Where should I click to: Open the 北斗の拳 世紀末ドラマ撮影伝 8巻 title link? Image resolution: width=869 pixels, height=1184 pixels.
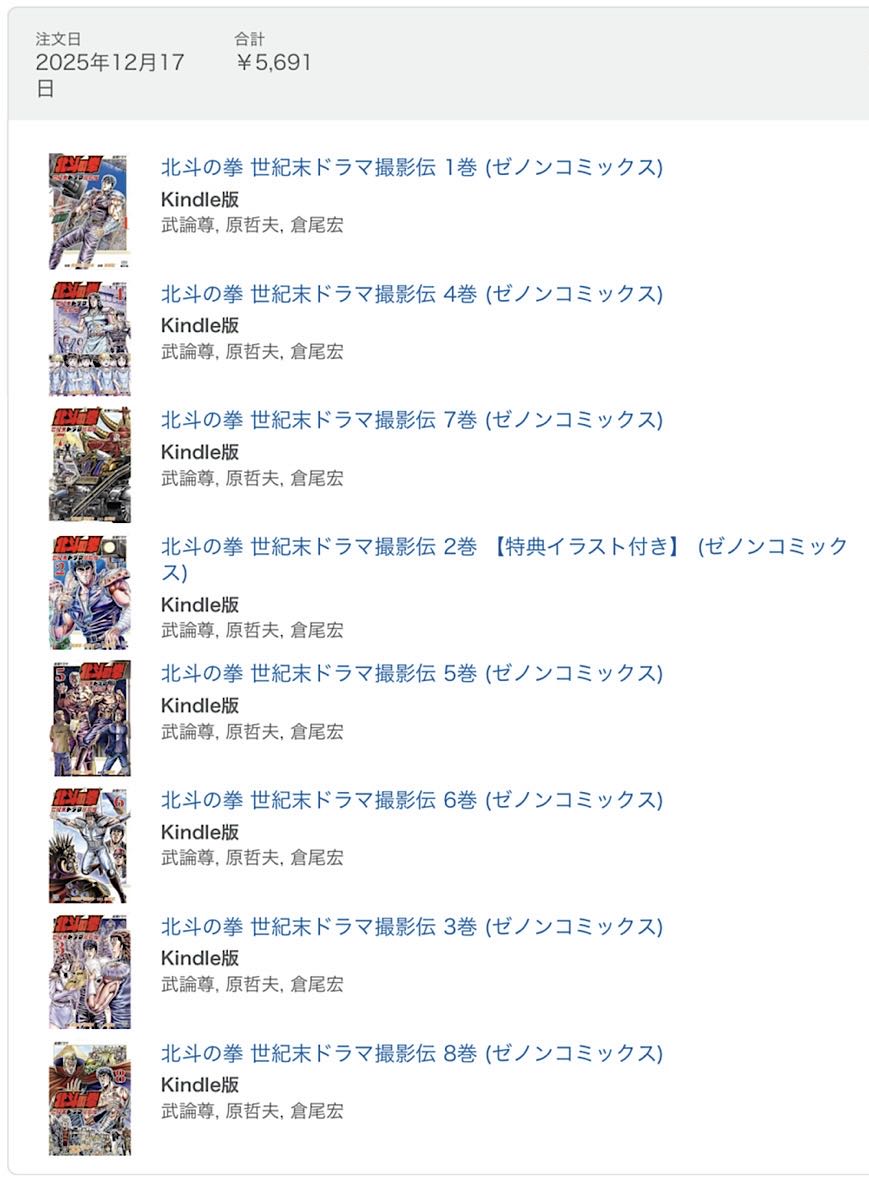[411, 1053]
